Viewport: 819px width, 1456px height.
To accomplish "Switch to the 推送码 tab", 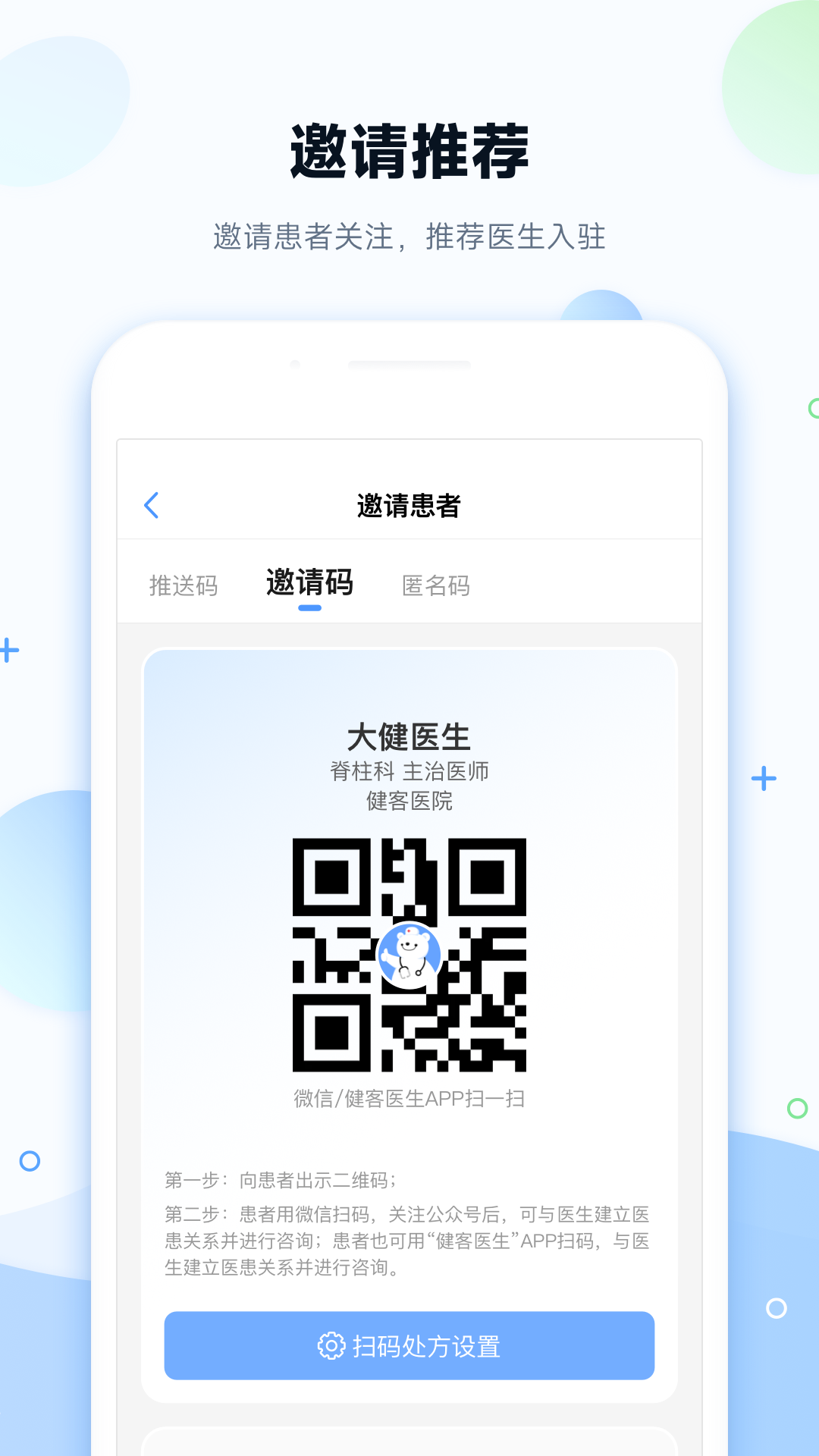I will (183, 584).
